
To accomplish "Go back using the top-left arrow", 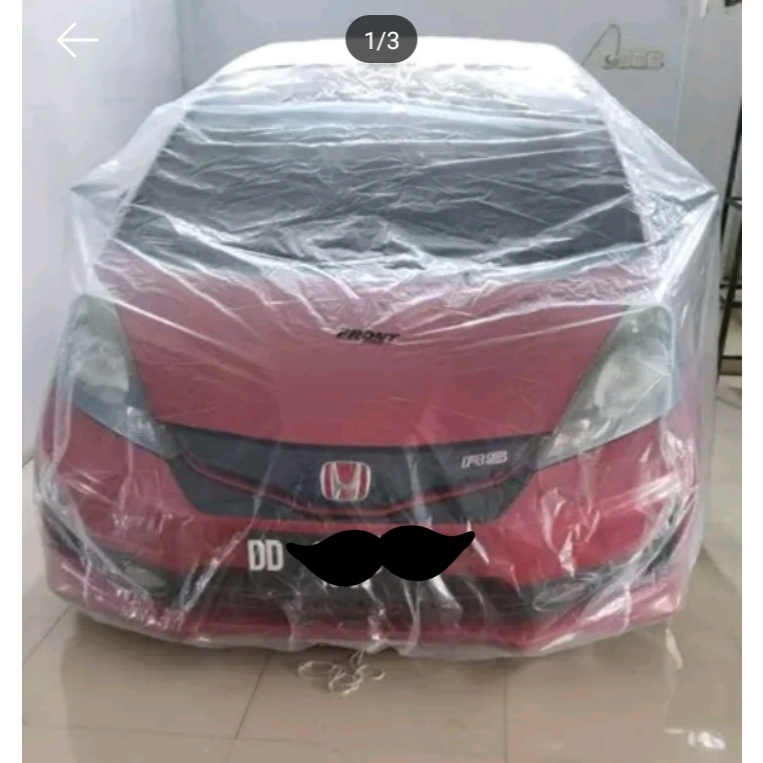I will pos(77,41).
